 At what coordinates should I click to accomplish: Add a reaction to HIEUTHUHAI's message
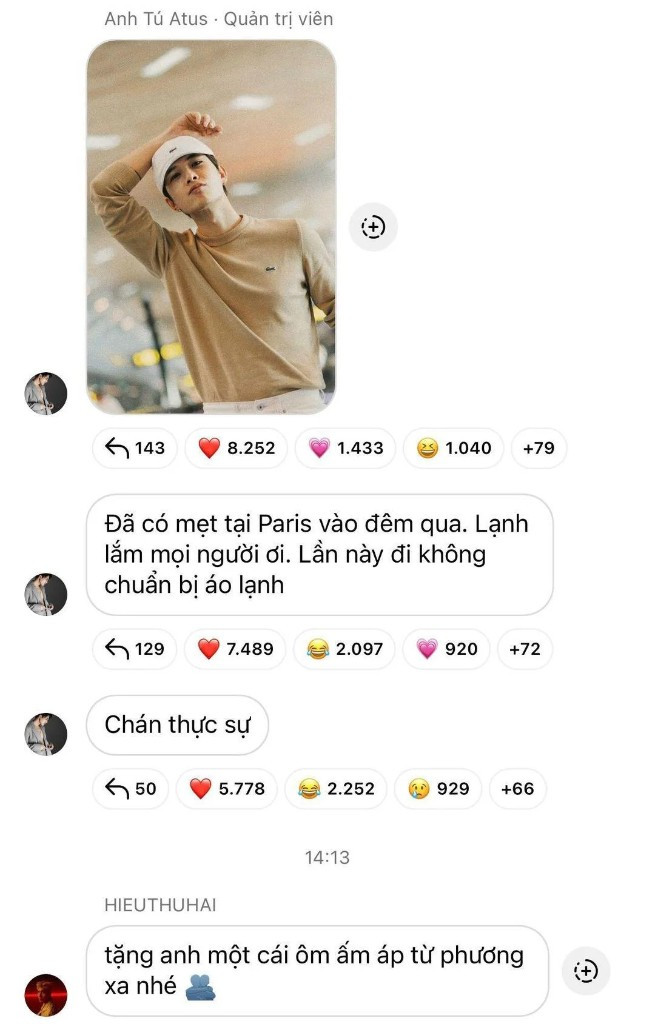click(x=586, y=970)
